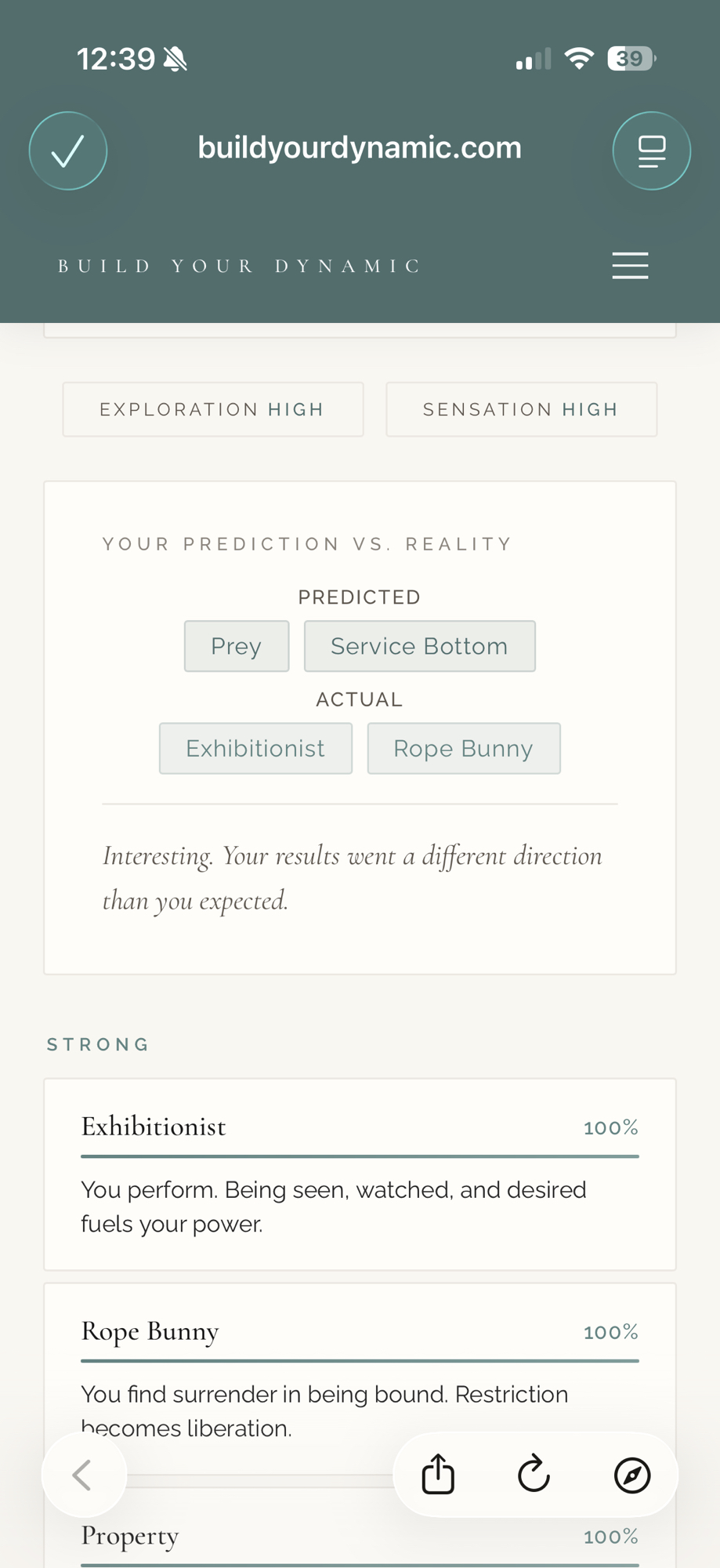720x1568 pixels.
Task: Tap the buildyourdynamic.com address bar
Action: [x=360, y=147]
